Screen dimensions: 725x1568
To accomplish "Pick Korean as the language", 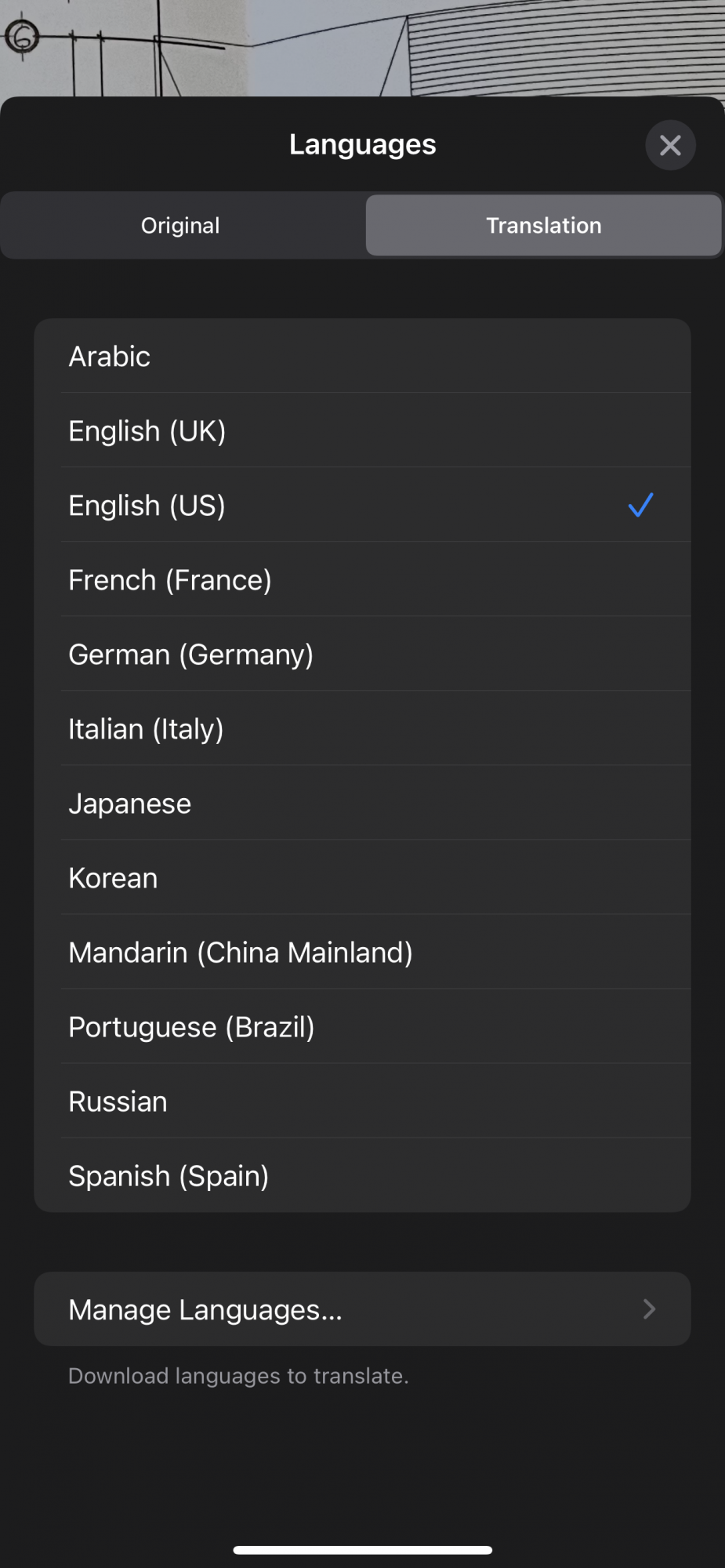I will pos(362,877).
